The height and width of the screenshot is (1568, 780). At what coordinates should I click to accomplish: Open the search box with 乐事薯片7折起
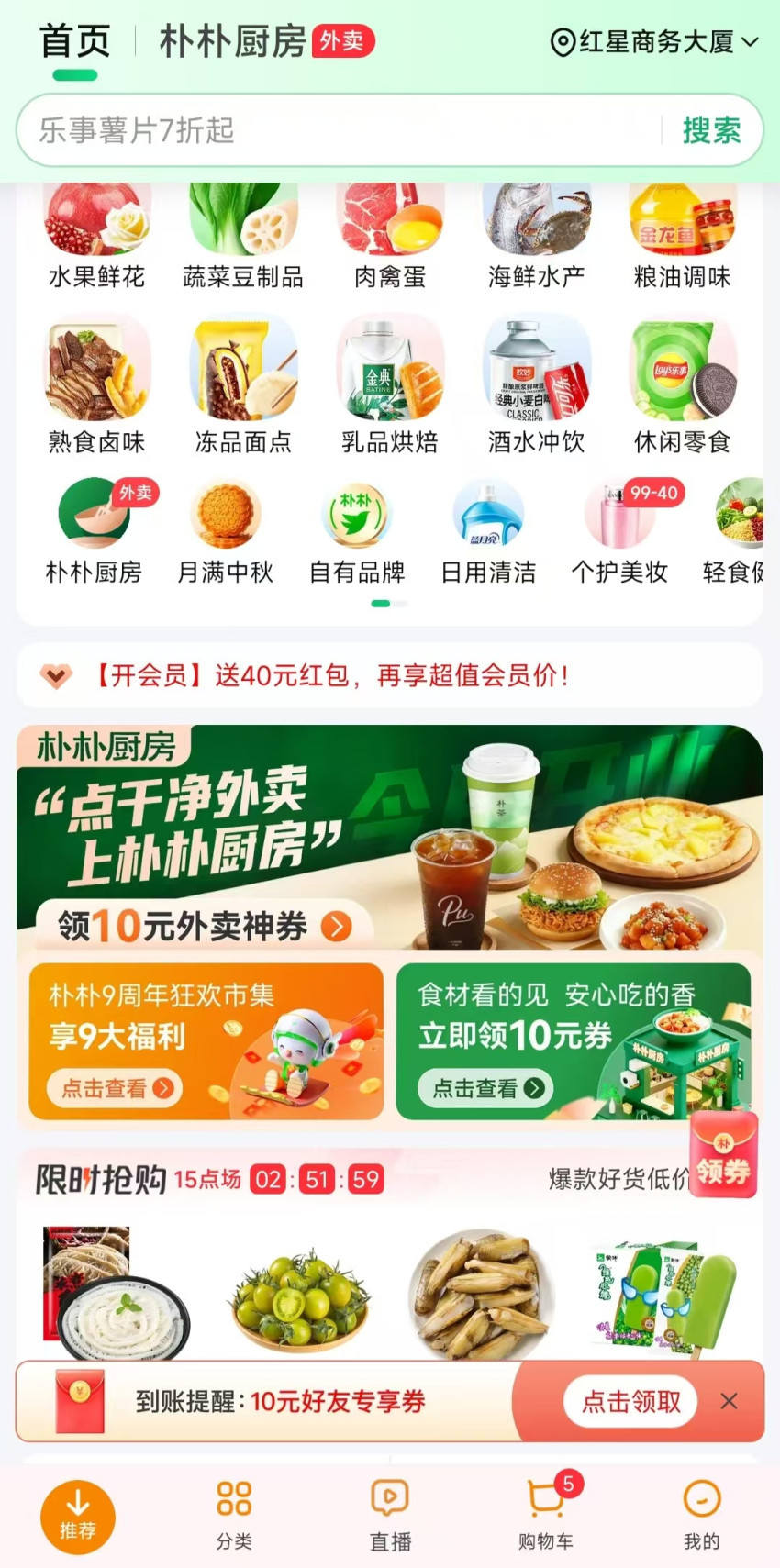[340, 130]
